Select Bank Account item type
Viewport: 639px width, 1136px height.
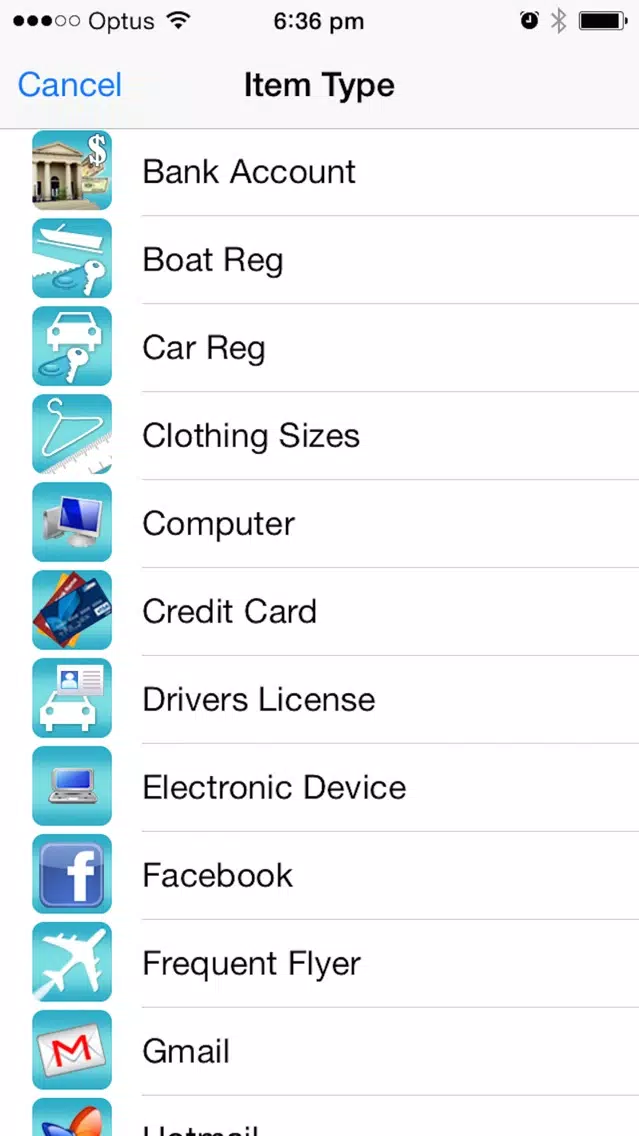(320, 172)
